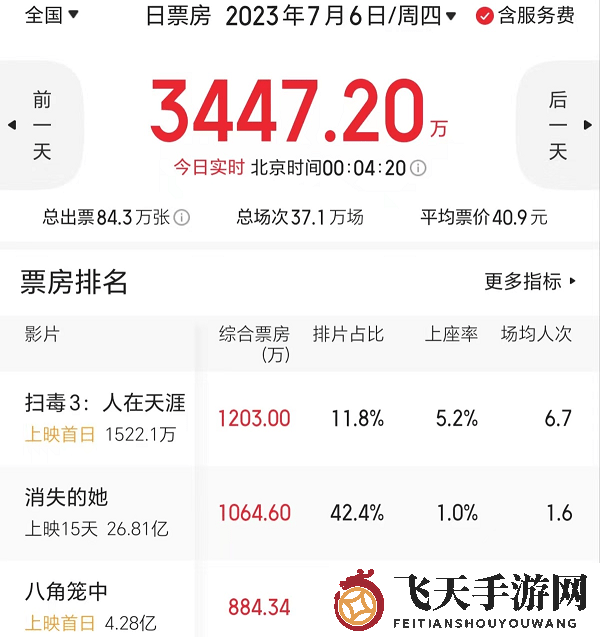Go to the previous day (前一天)
Screen dimensions: 600x637
40,126
